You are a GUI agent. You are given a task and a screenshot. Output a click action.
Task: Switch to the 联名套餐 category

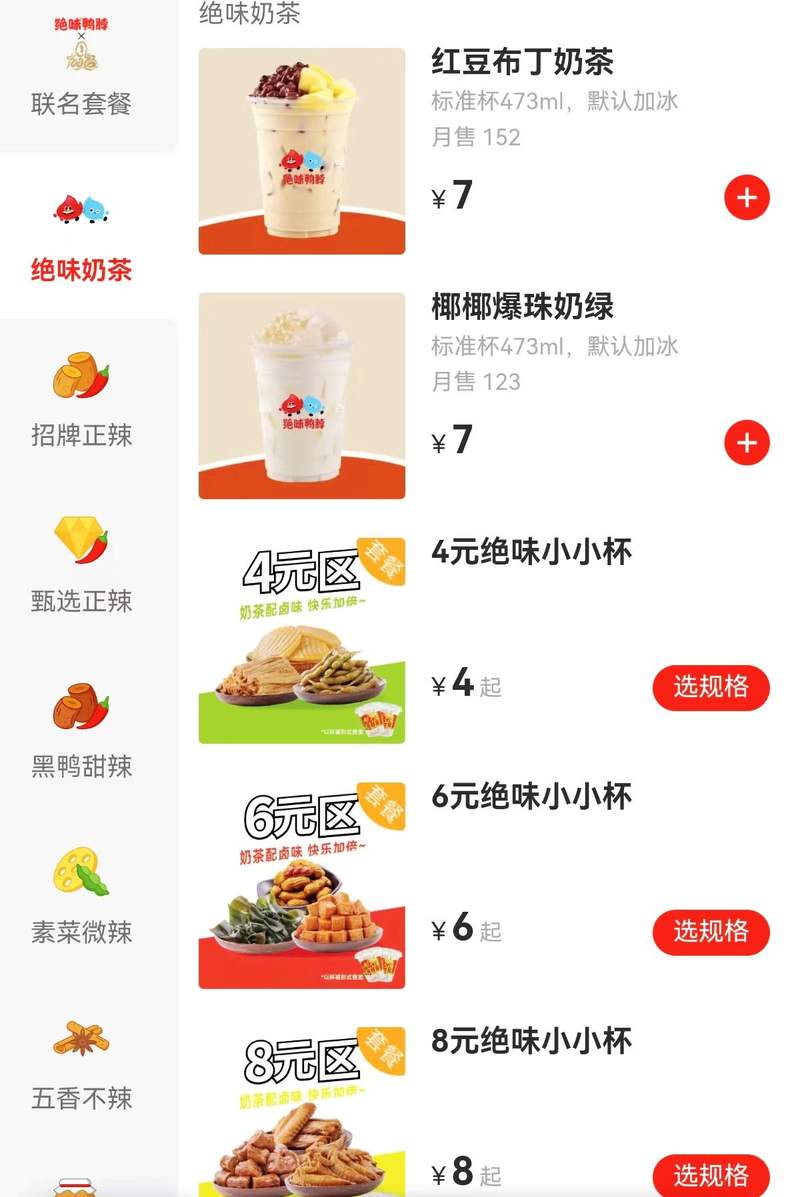[82, 75]
